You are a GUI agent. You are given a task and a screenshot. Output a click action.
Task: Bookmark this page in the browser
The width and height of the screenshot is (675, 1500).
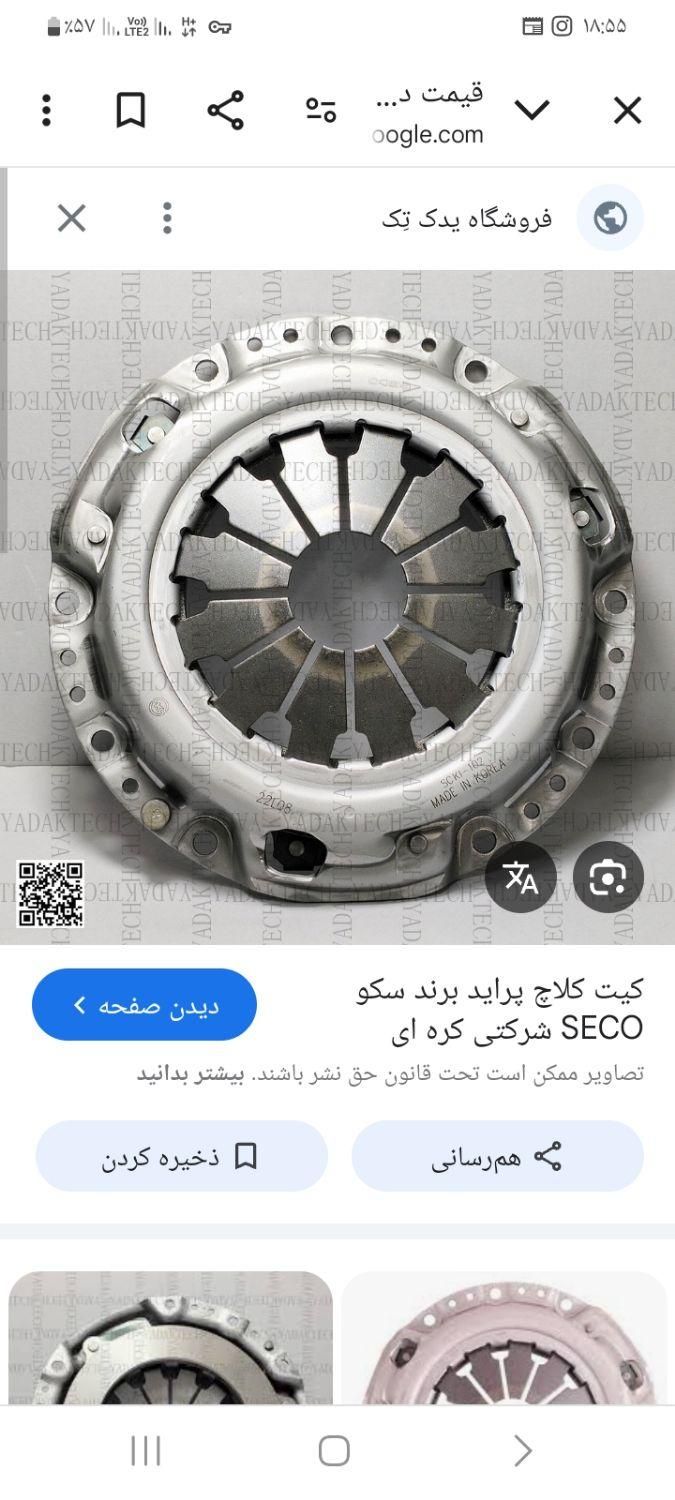tap(131, 110)
